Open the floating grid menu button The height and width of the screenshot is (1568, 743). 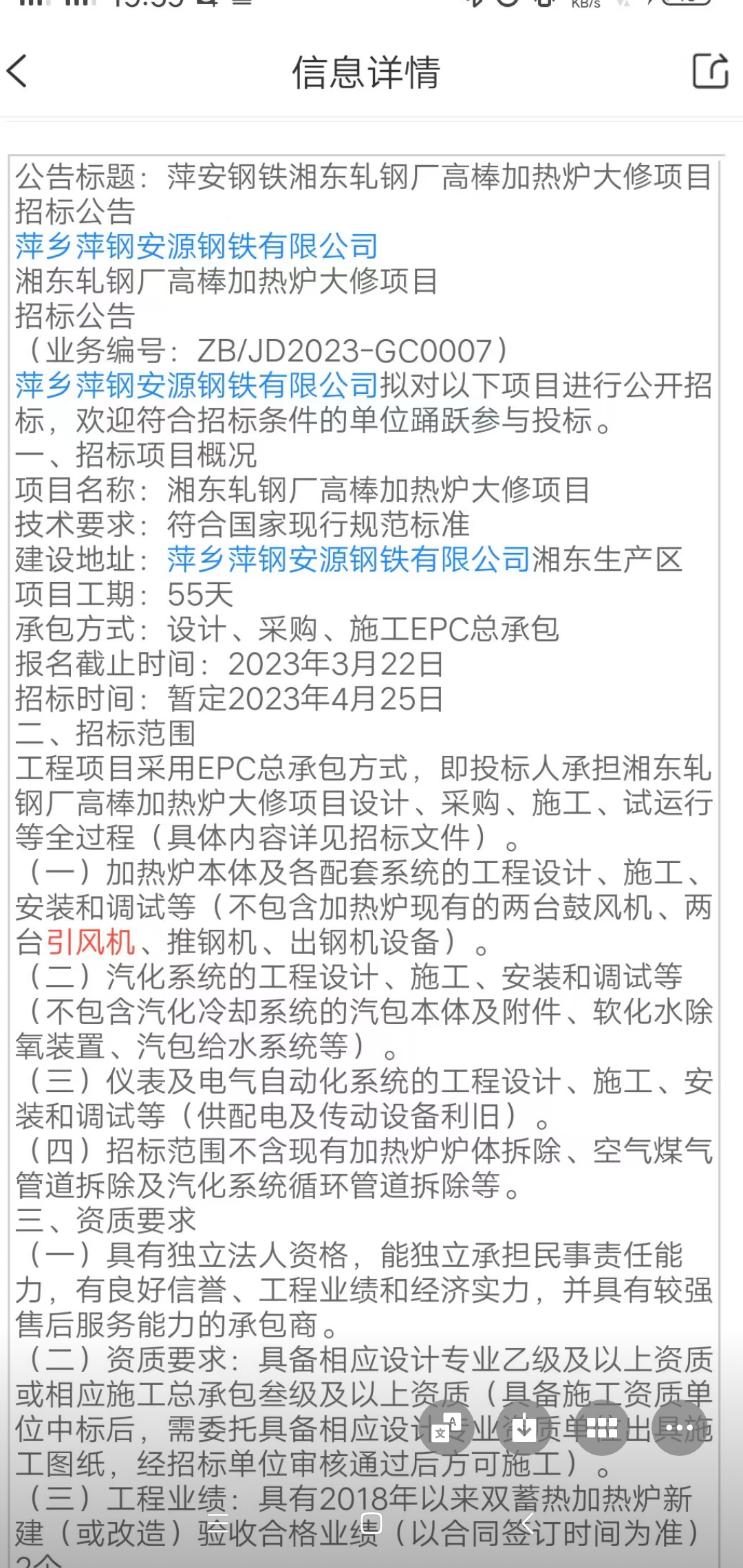coord(602,1429)
